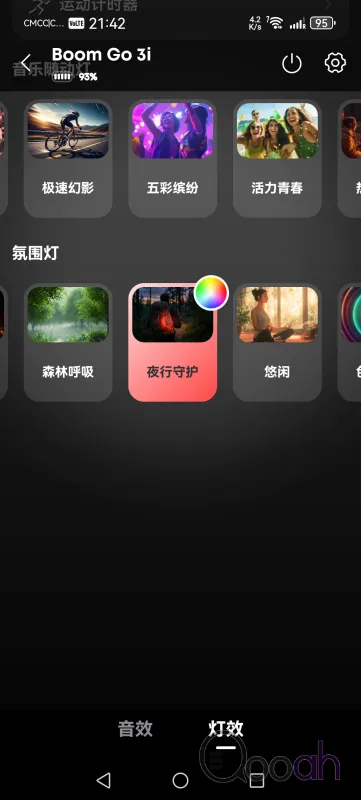Pick the 活力青春 light effect card
361x800 pixels.
tap(277, 159)
